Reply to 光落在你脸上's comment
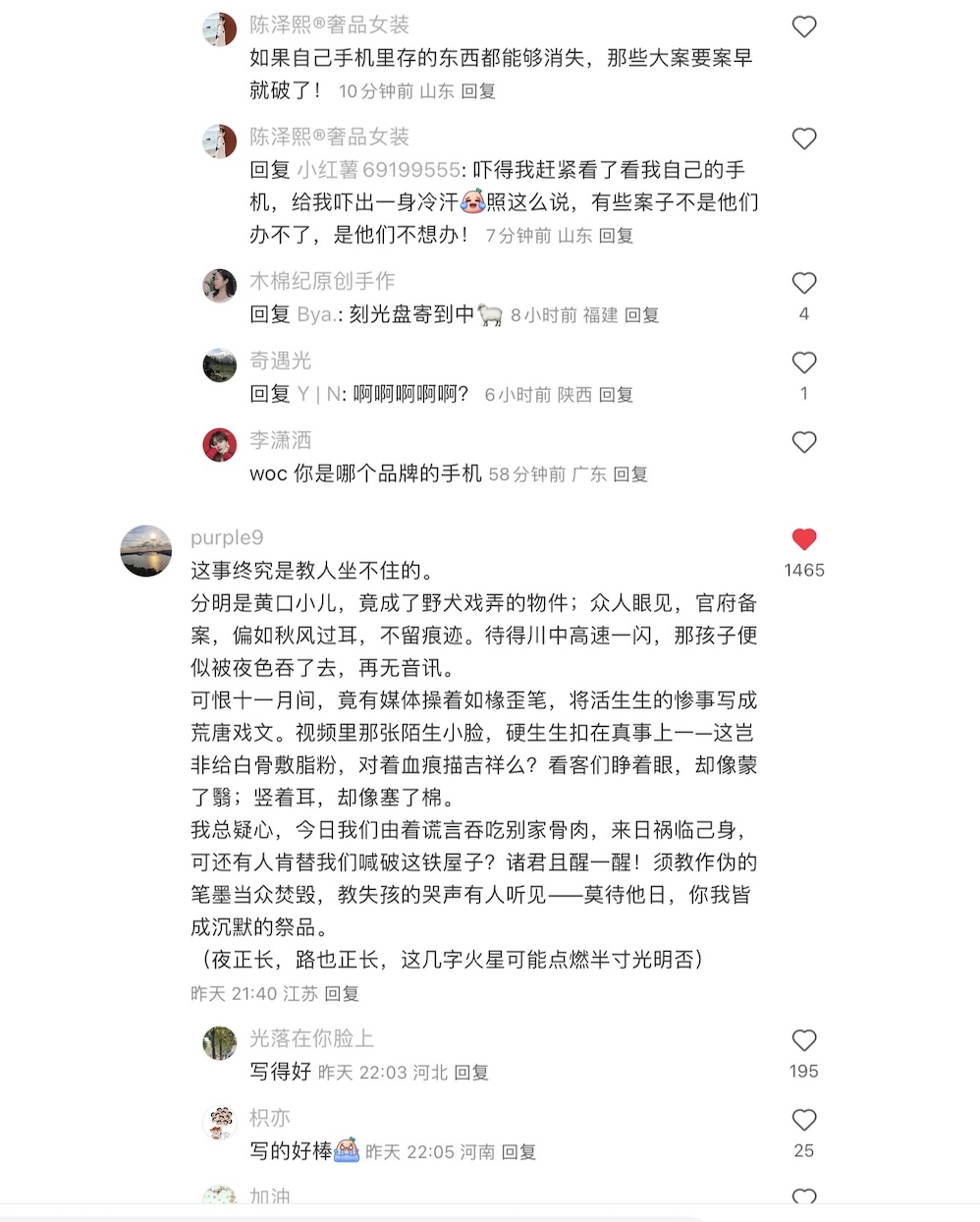This screenshot has height=1222, width=980. (x=471, y=1073)
